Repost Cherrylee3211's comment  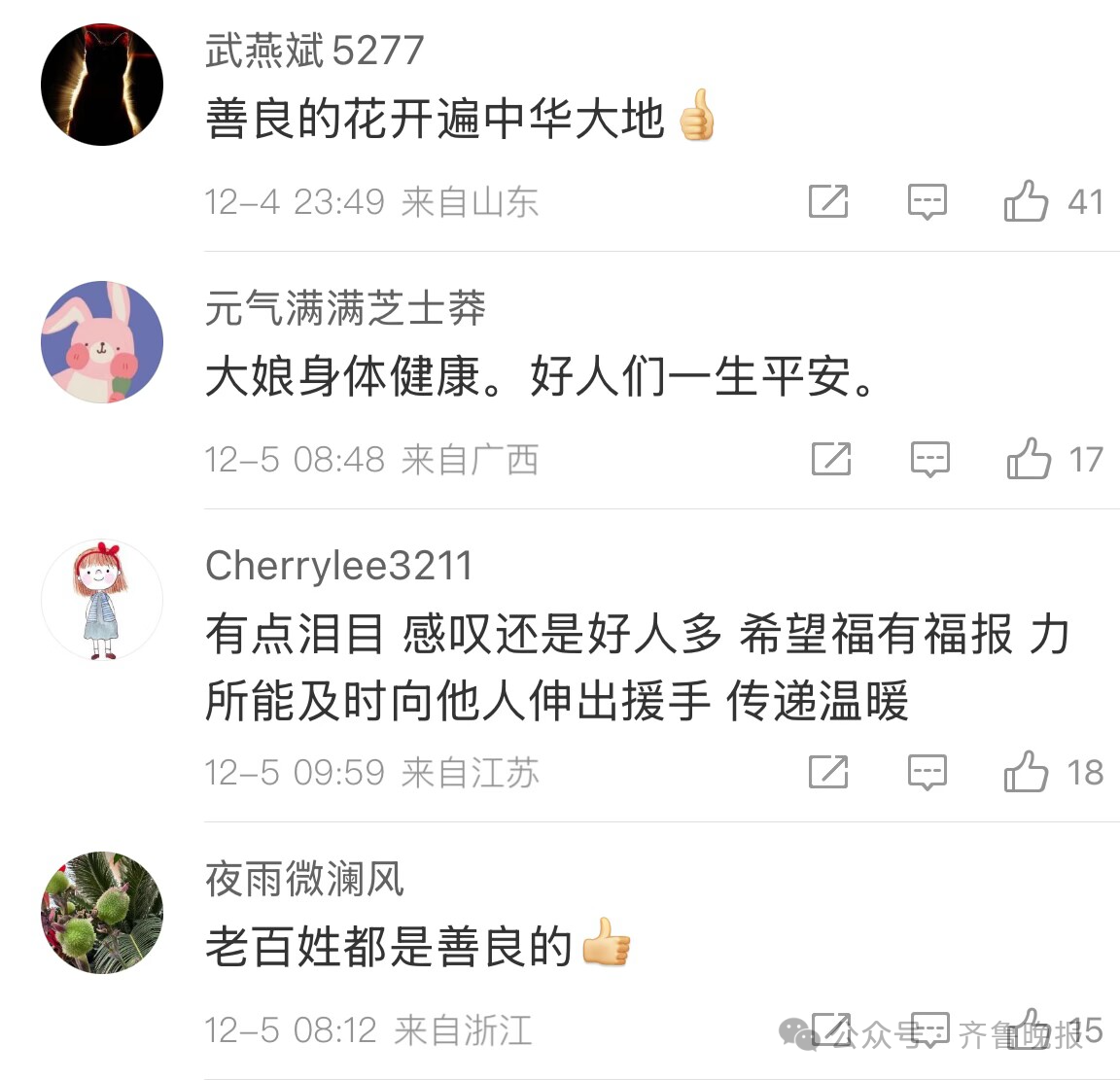click(x=828, y=772)
